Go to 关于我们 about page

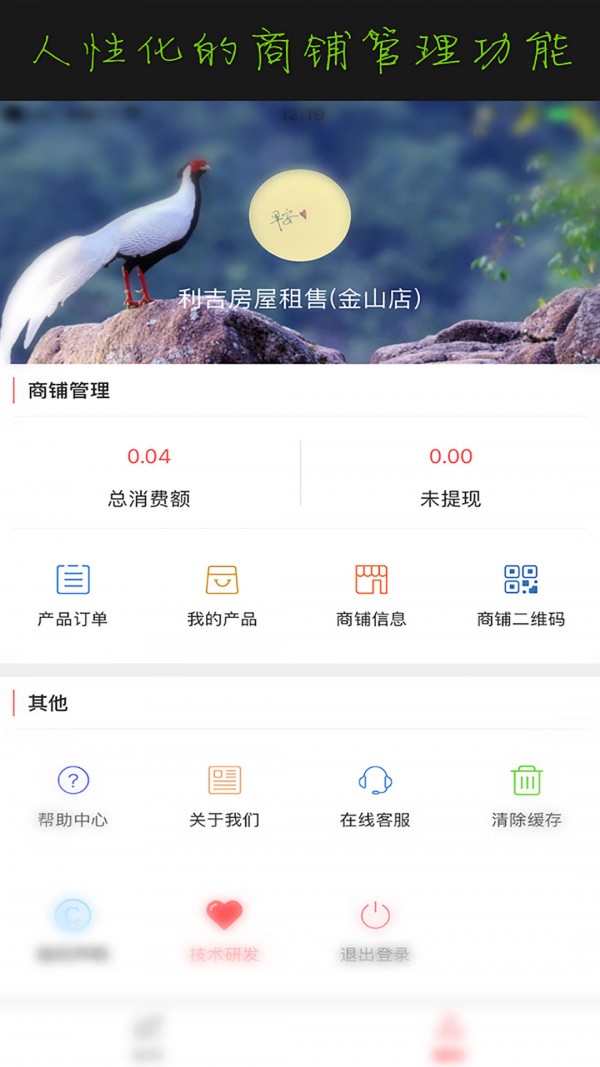(x=224, y=795)
